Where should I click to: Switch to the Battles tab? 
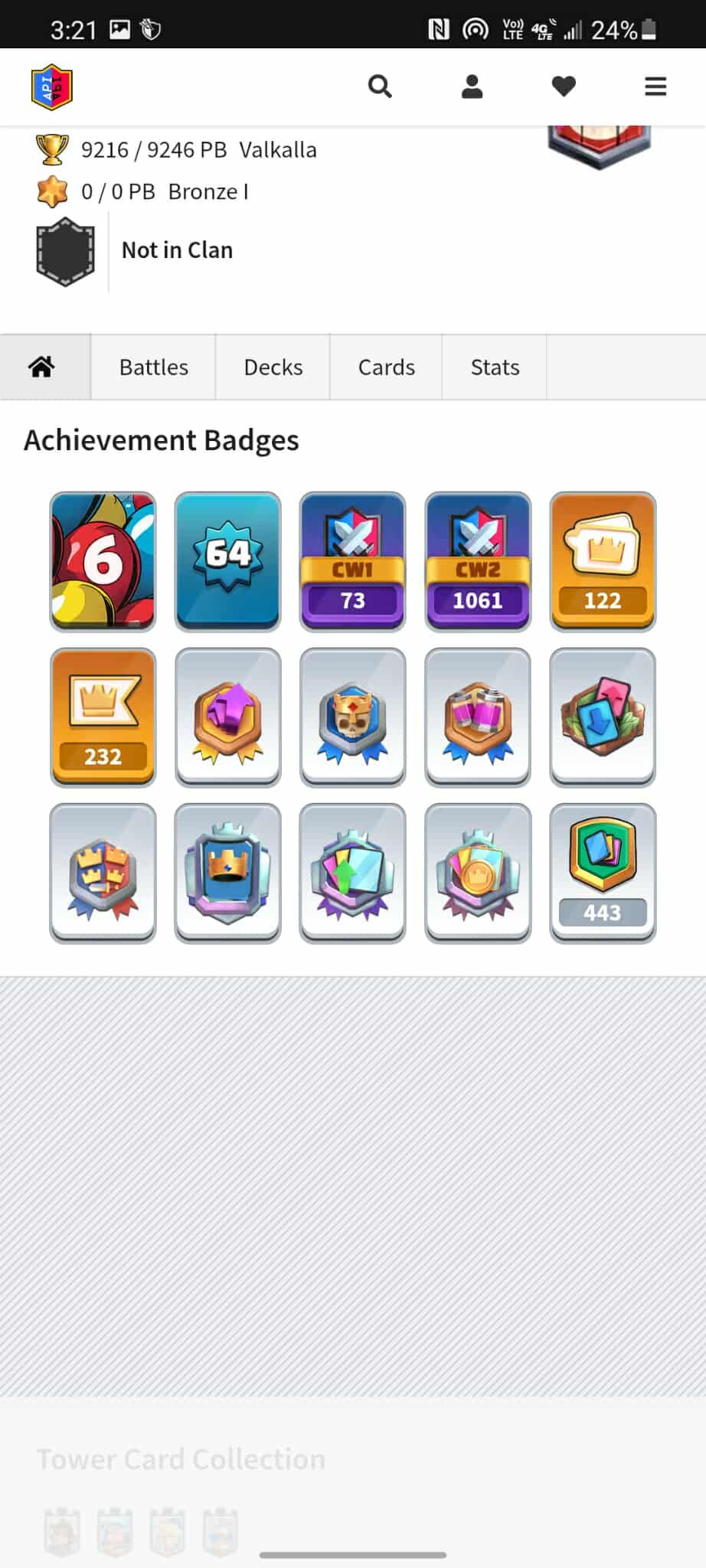click(x=153, y=367)
